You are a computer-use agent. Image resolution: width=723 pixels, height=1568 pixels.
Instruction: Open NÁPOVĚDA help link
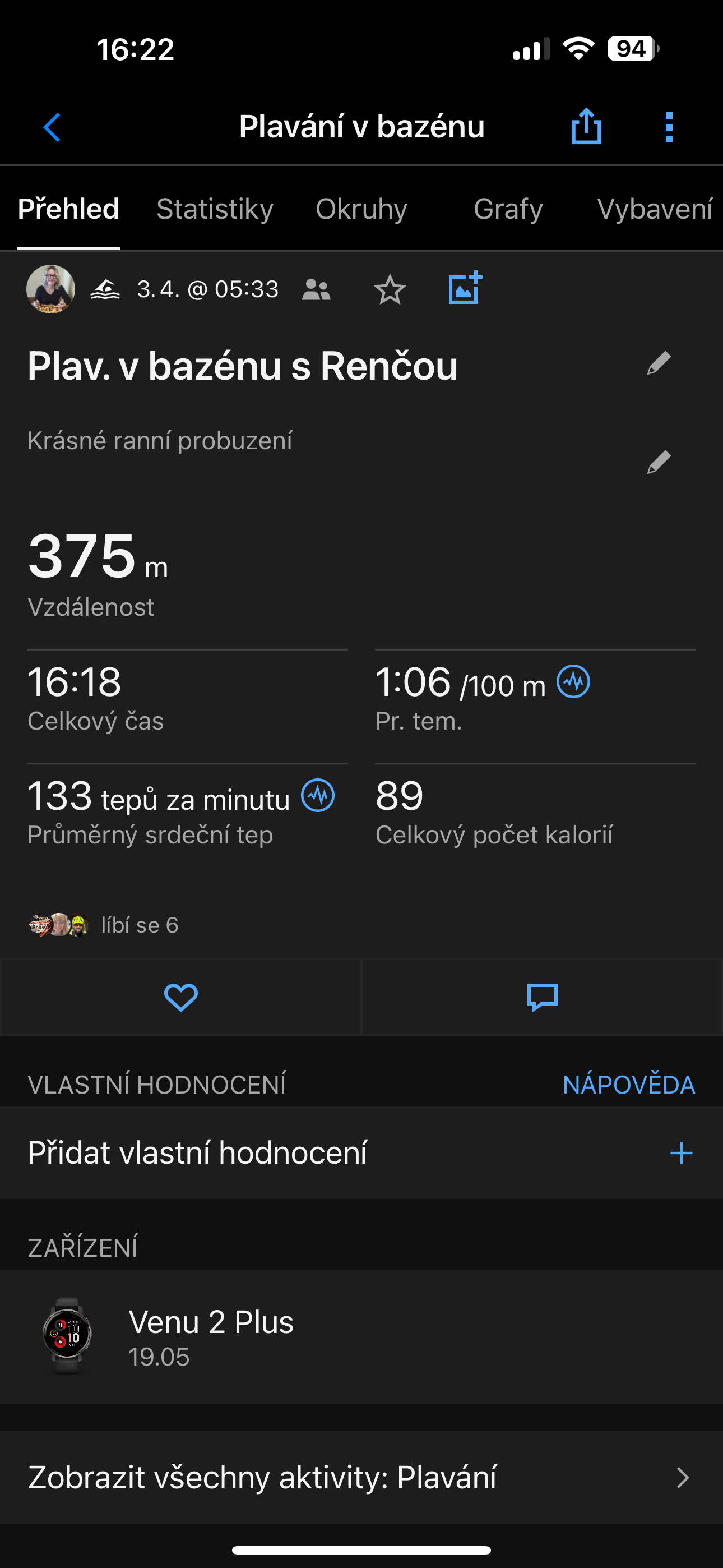(x=629, y=1085)
